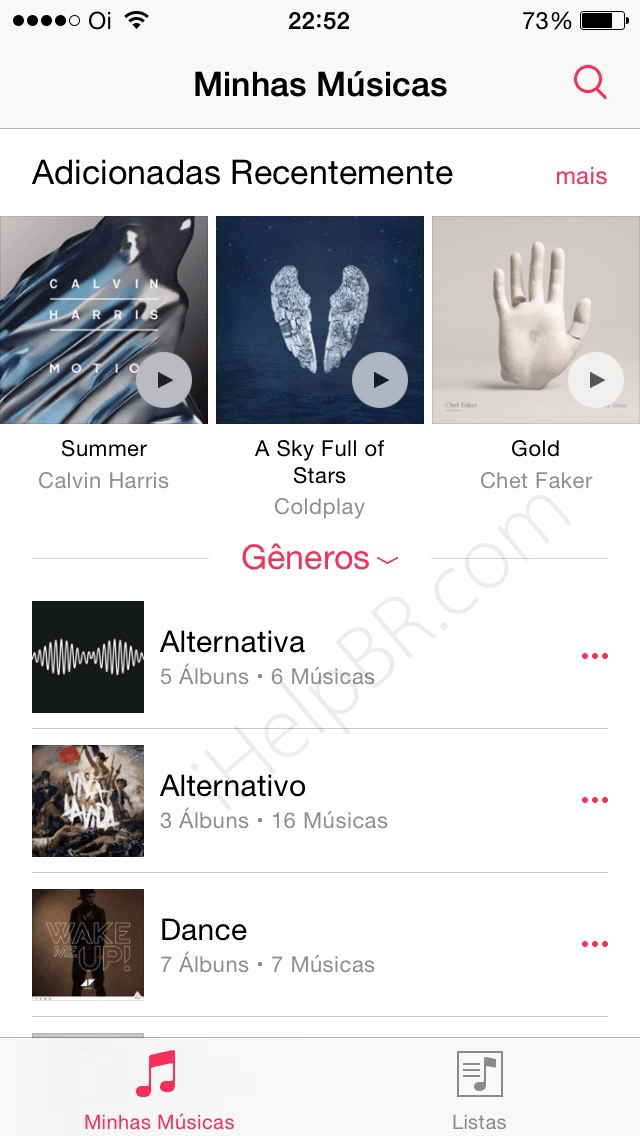This screenshot has height=1136, width=640.
Task: Show more options for Dance
Action: [x=594, y=944]
